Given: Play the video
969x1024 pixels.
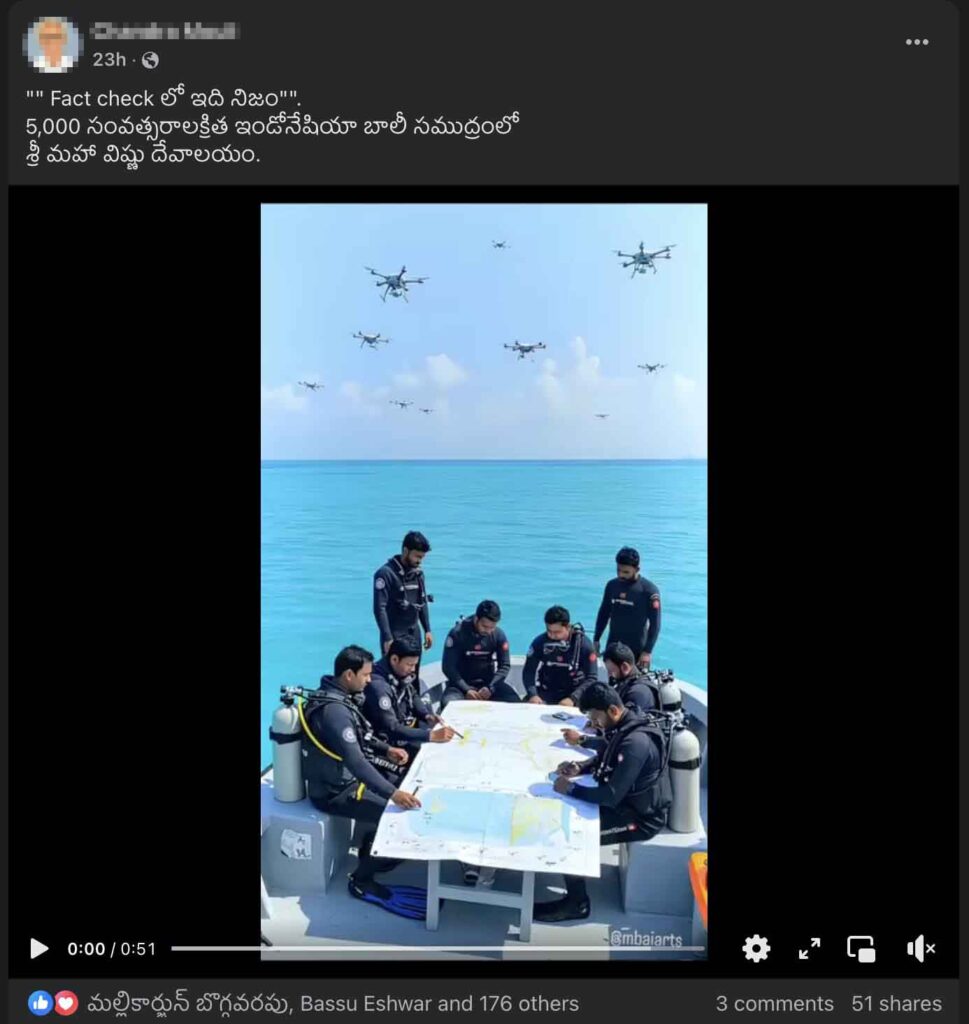Looking at the screenshot, I should point(39,948).
